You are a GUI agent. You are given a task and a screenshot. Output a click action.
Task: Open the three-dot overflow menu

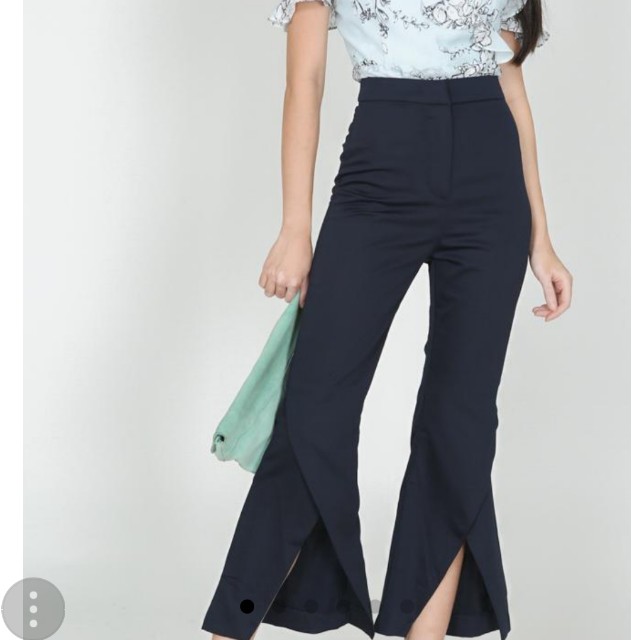pos(32,609)
